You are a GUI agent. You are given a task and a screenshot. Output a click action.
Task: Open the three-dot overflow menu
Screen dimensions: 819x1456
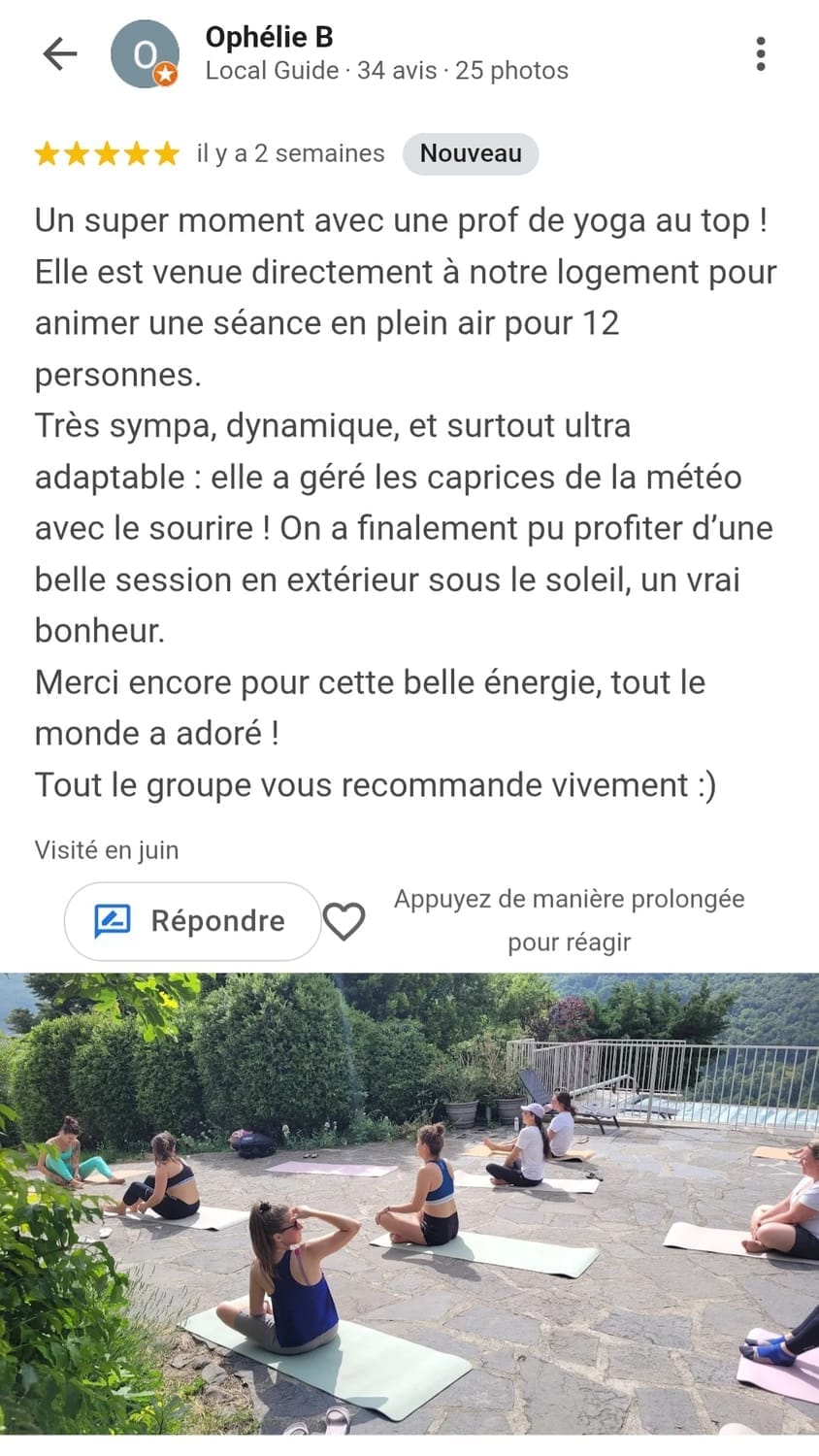tap(761, 54)
